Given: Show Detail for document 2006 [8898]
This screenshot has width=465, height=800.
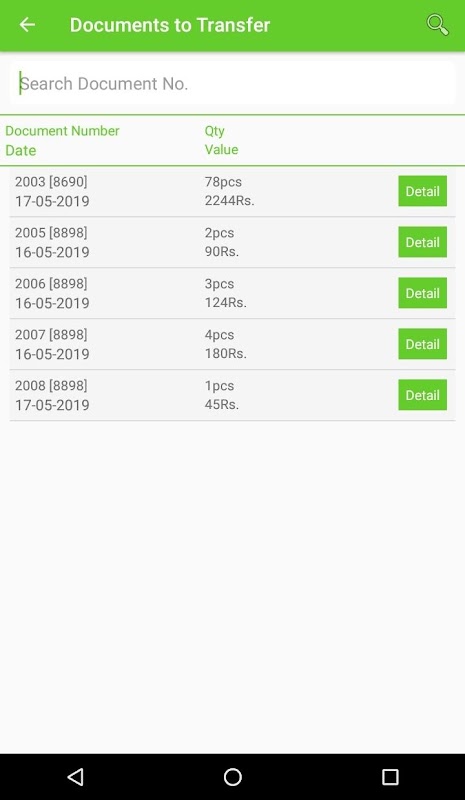Looking at the screenshot, I should [x=422, y=293].
